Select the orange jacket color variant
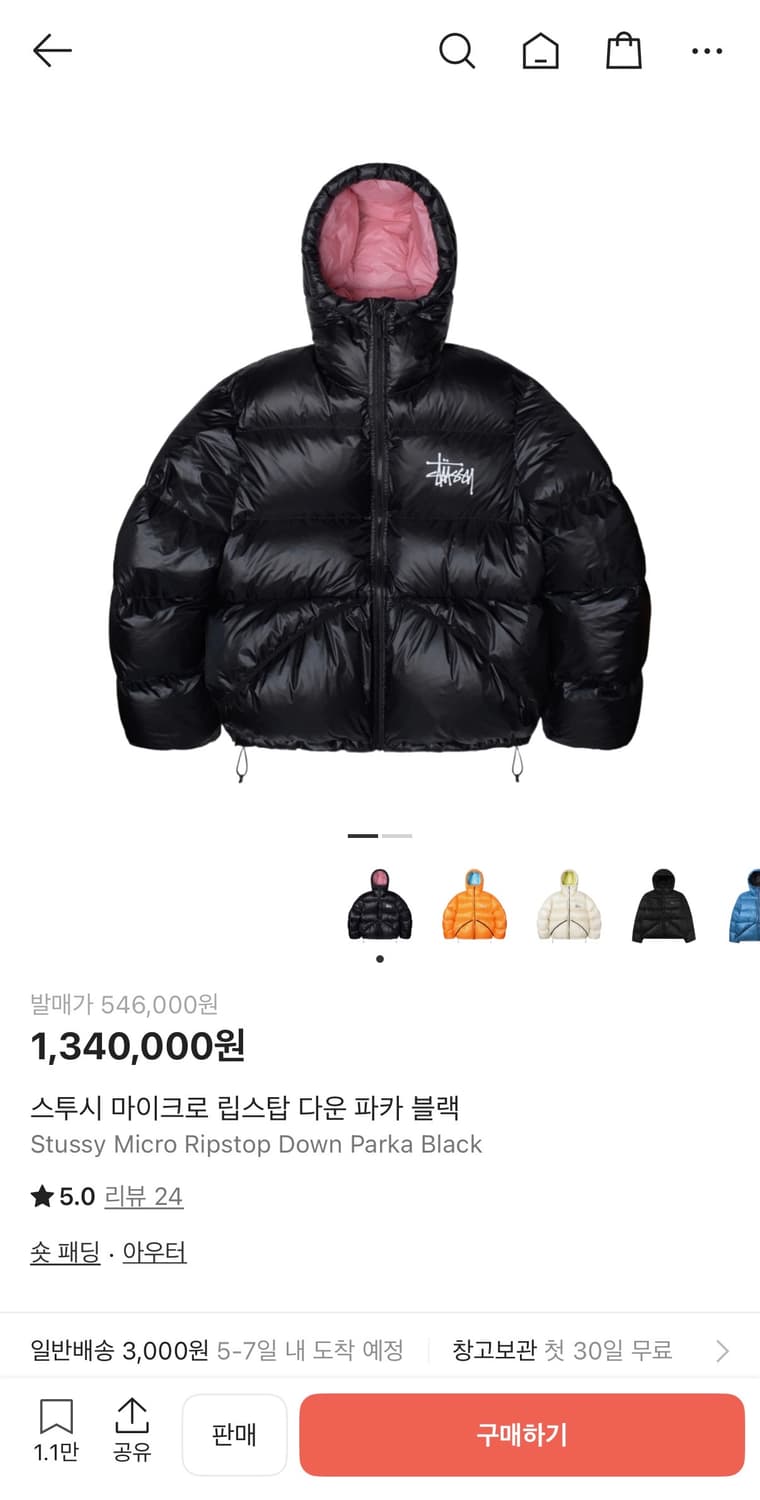This screenshot has height=1500, width=760. (x=473, y=903)
